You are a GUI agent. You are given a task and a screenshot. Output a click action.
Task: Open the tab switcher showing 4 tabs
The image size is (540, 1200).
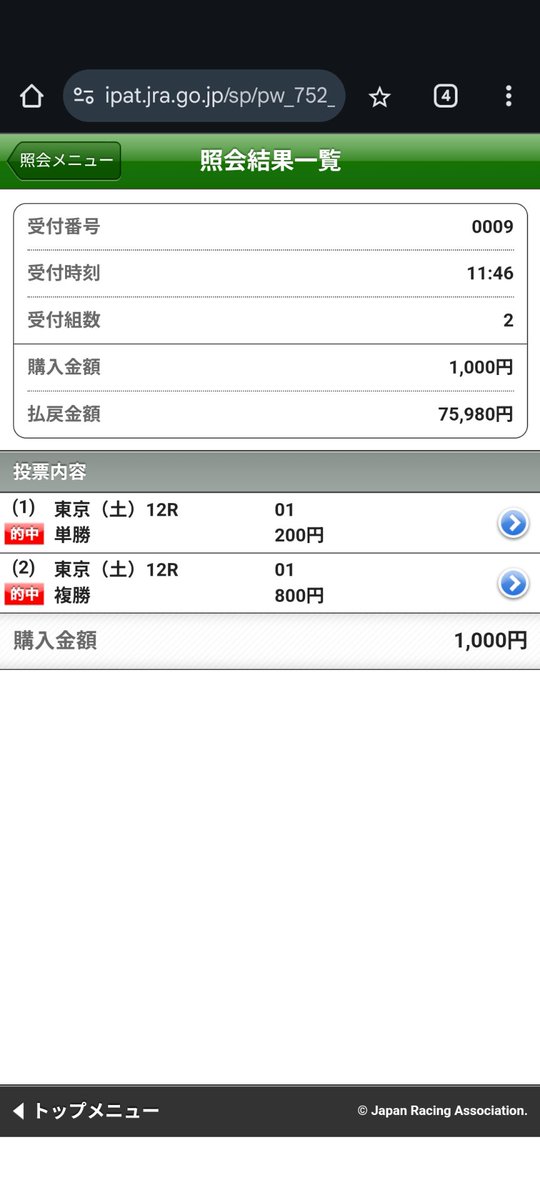[x=445, y=96]
